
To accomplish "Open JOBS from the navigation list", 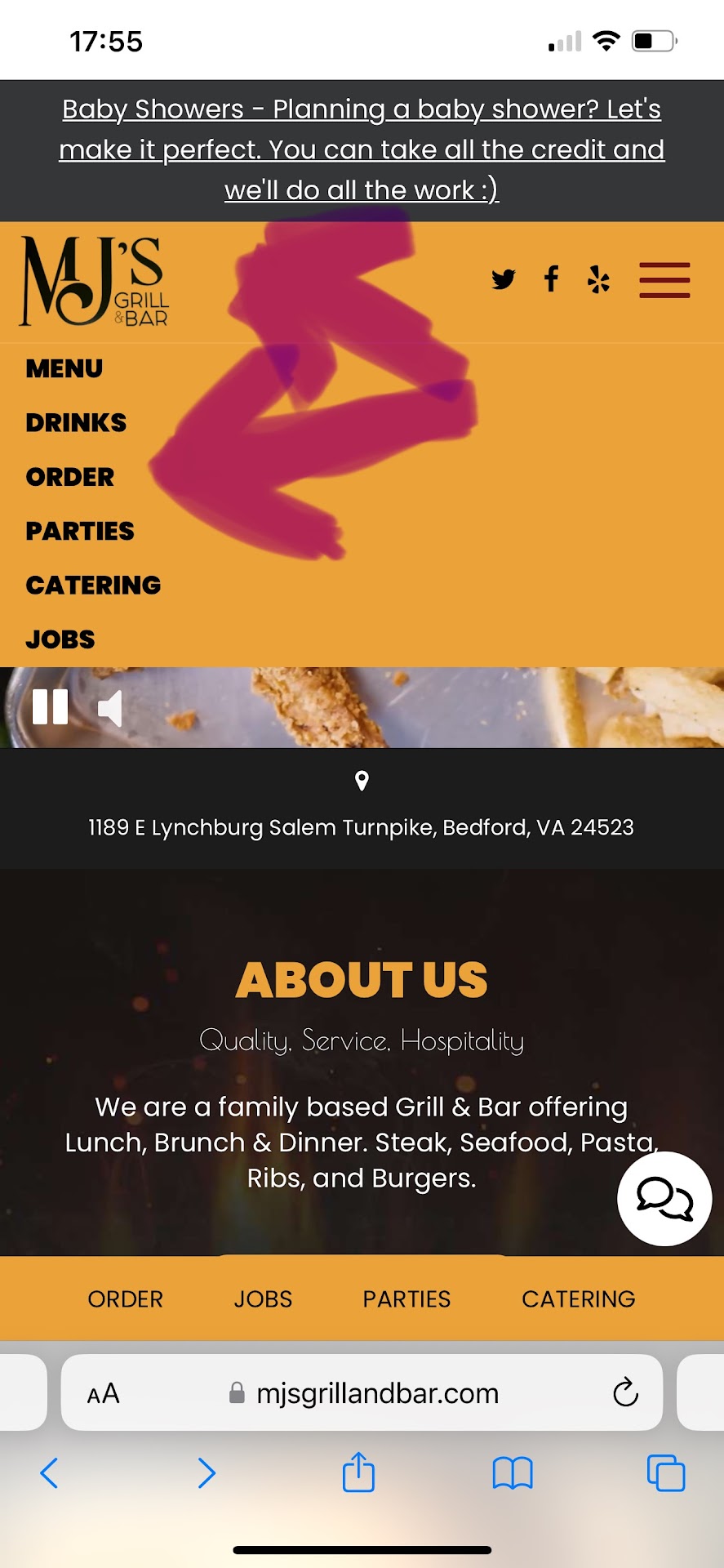I will point(60,639).
